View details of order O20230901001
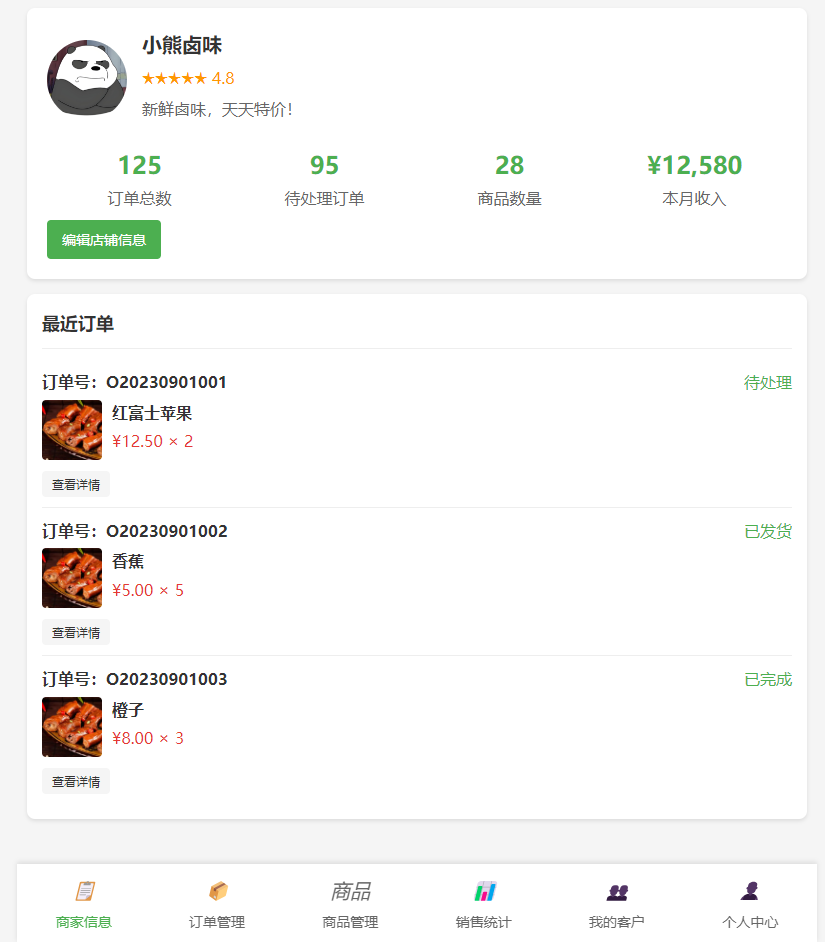 (x=76, y=484)
